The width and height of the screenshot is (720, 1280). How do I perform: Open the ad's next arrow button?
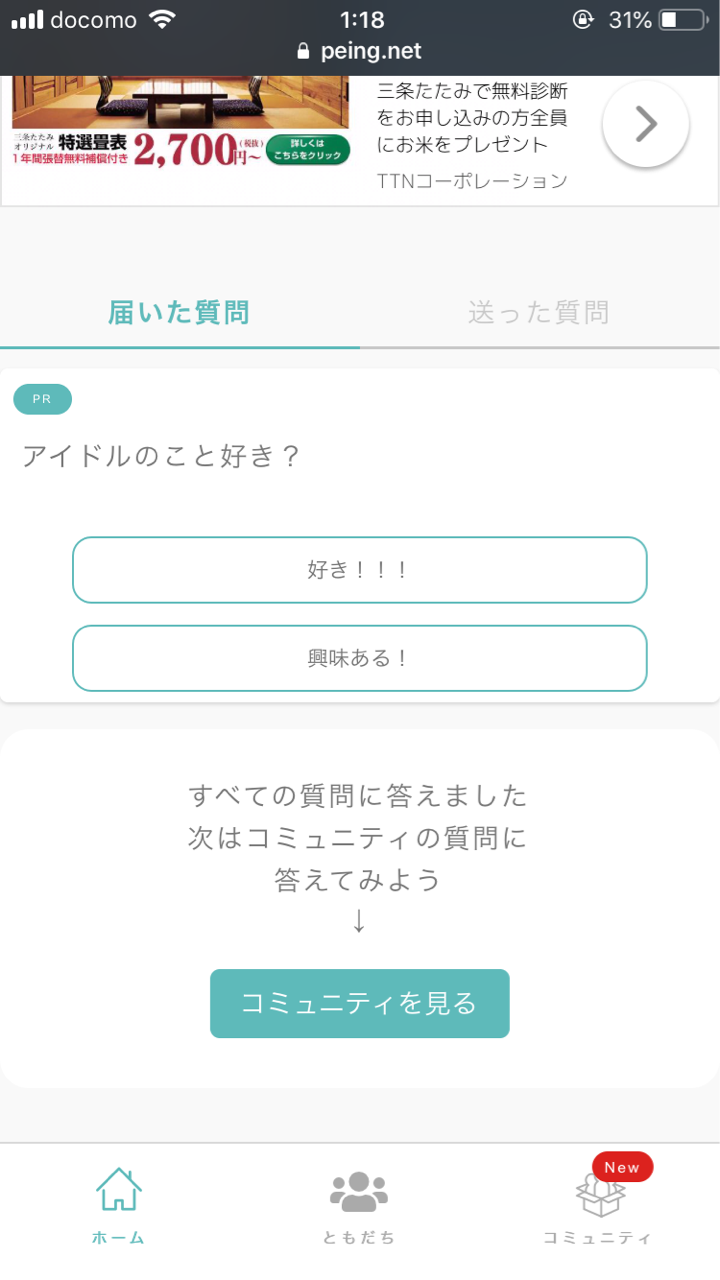(645, 125)
